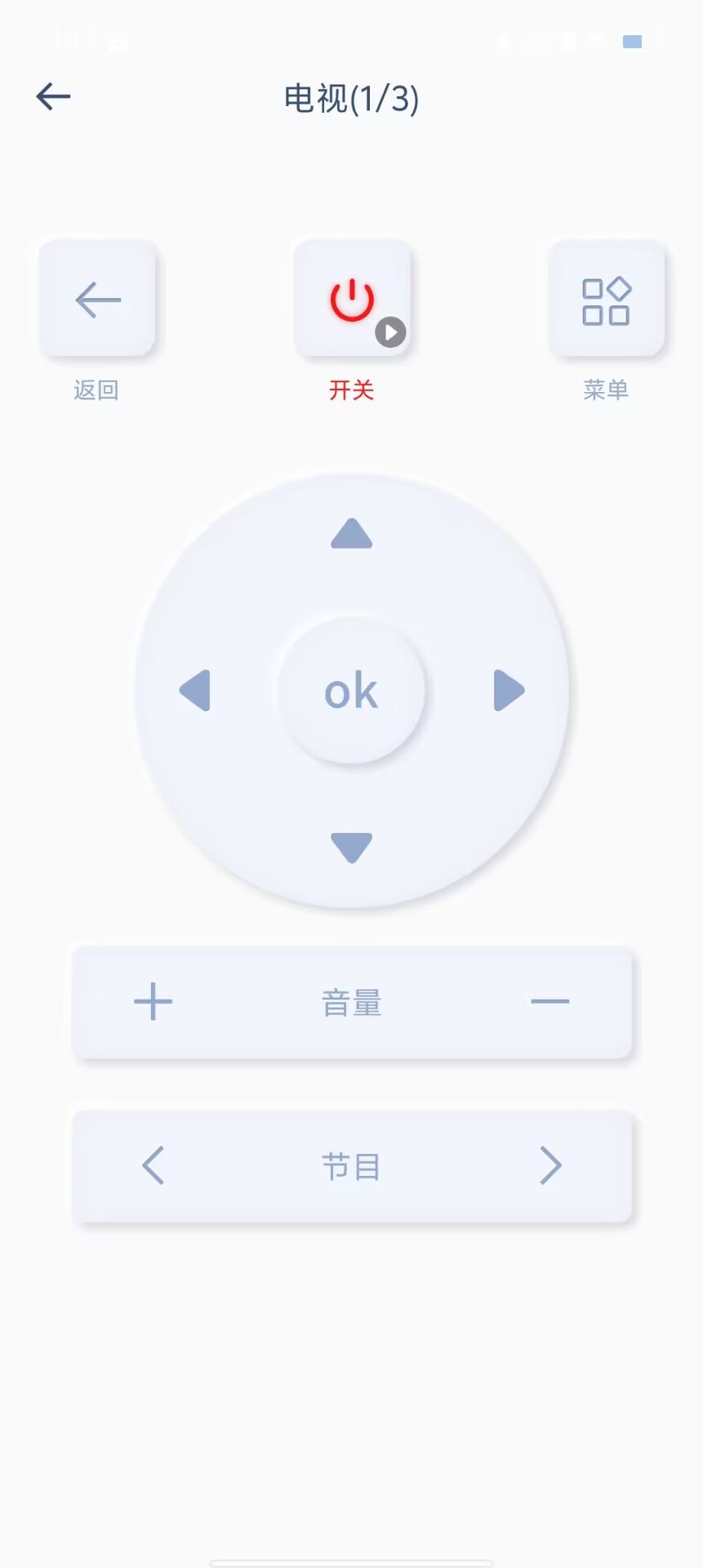The height and width of the screenshot is (1568, 703).
Task: Tap the right arrow on the D-pad
Action: [508, 691]
